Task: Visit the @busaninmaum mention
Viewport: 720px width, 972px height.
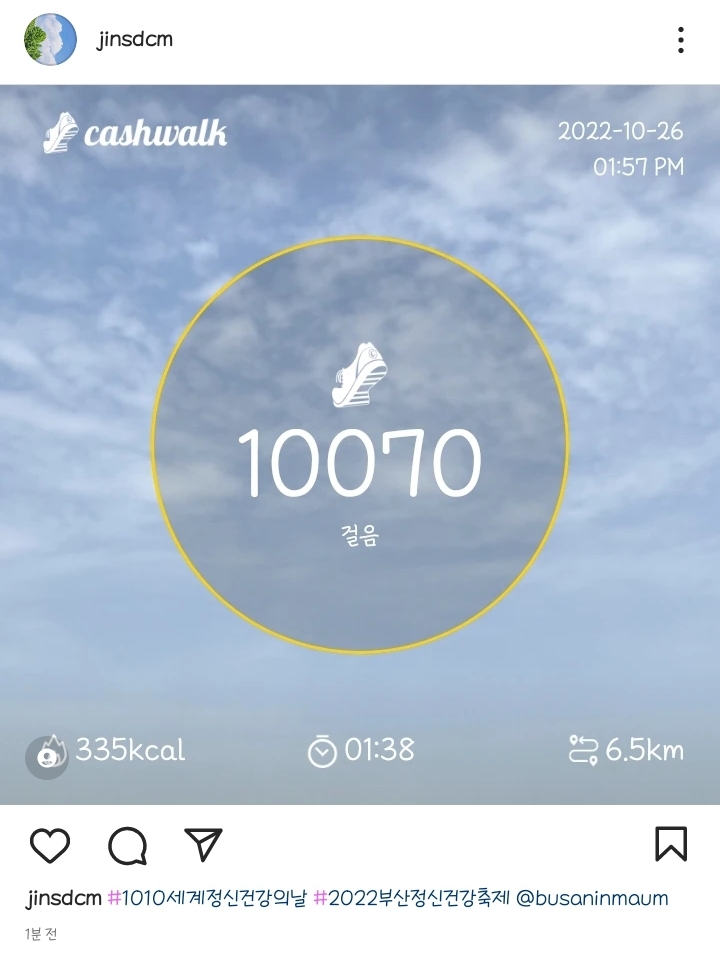Action: click(591, 898)
